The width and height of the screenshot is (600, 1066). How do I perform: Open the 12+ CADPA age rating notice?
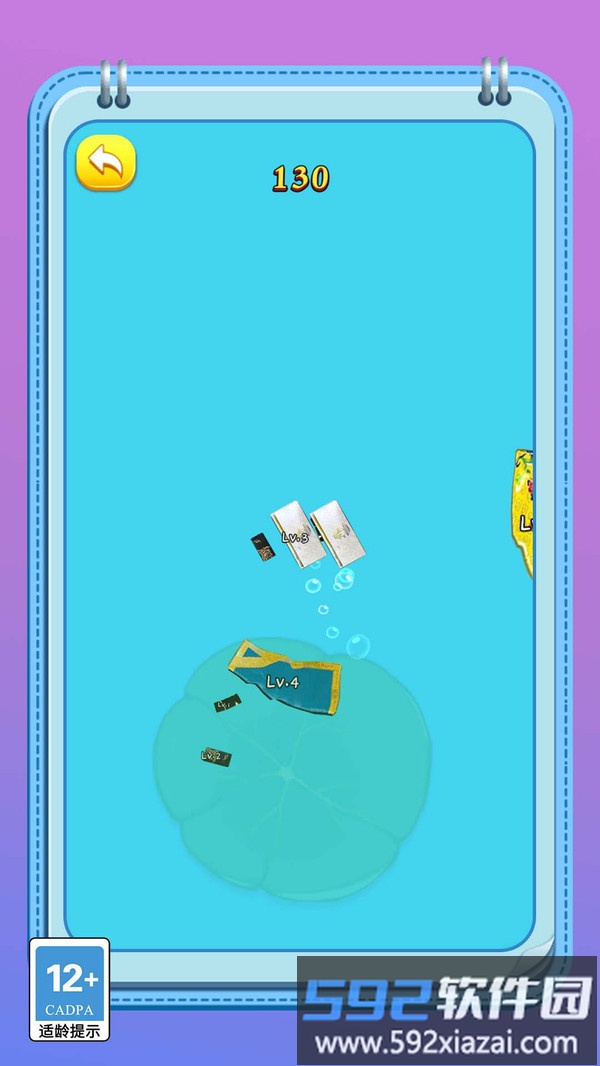coord(70,988)
